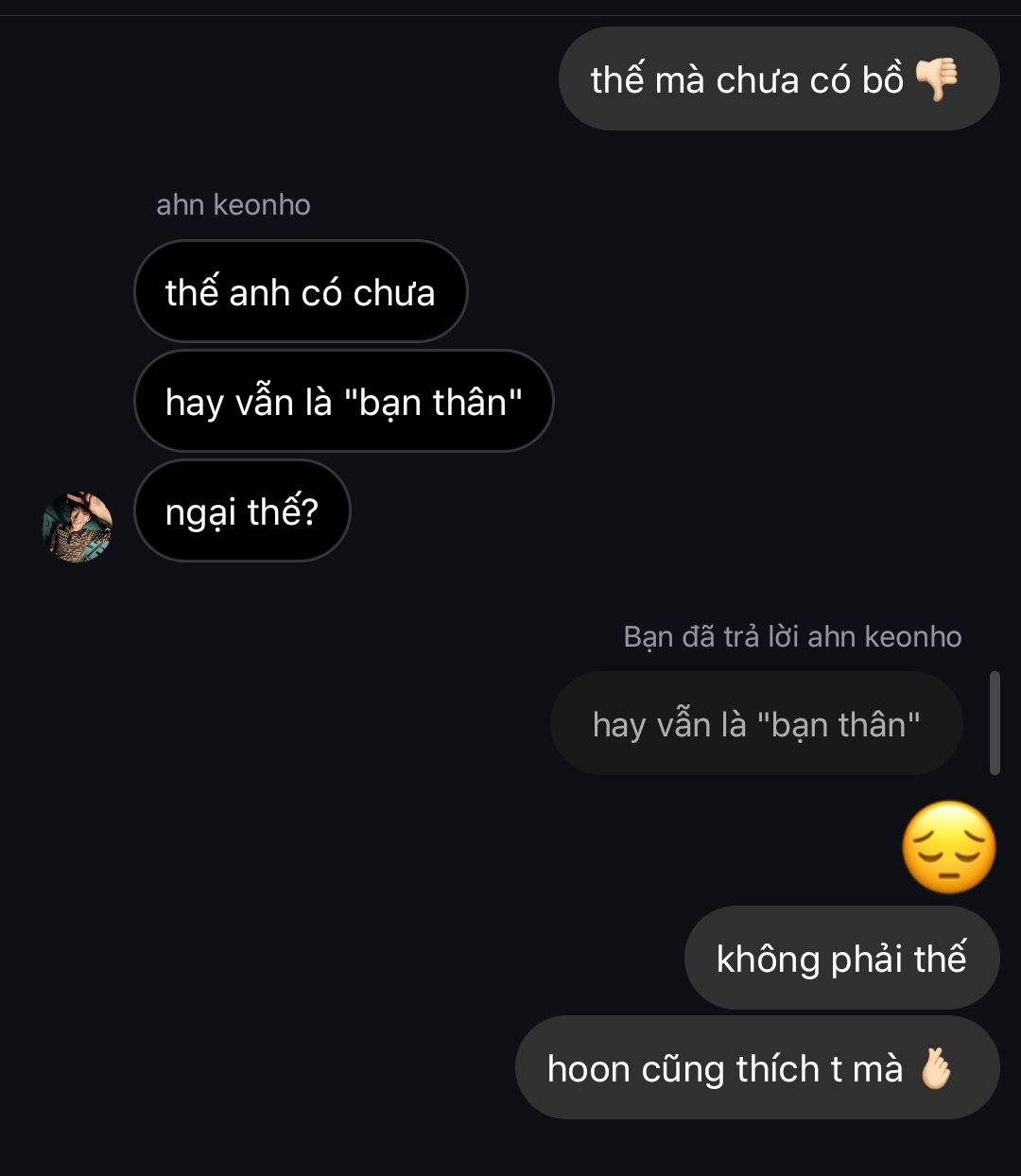Open ahn keonho's profile picture
Viewport: 1021px width, 1176px height.
78,527
